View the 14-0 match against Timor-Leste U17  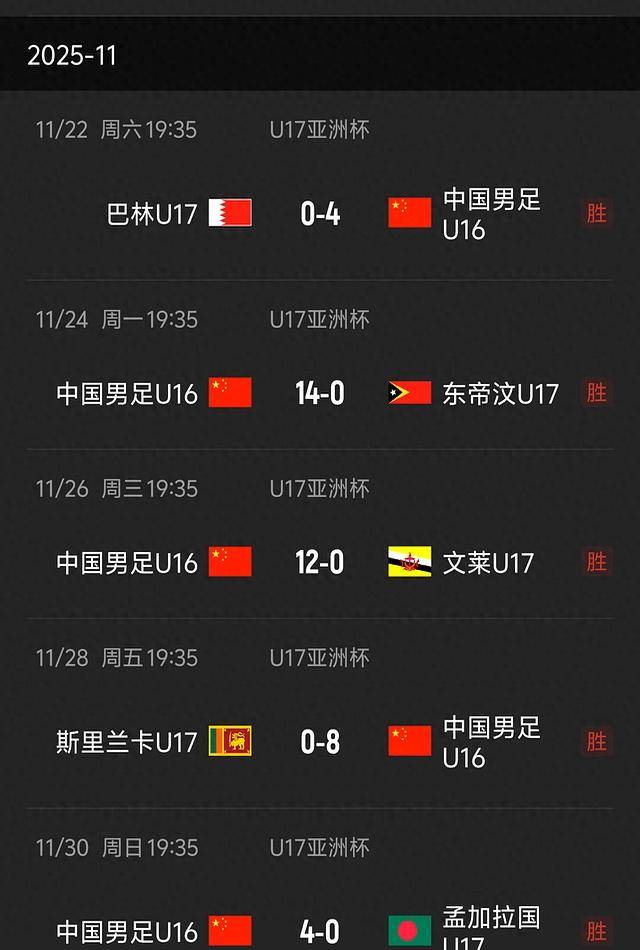pyautogui.click(x=320, y=393)
